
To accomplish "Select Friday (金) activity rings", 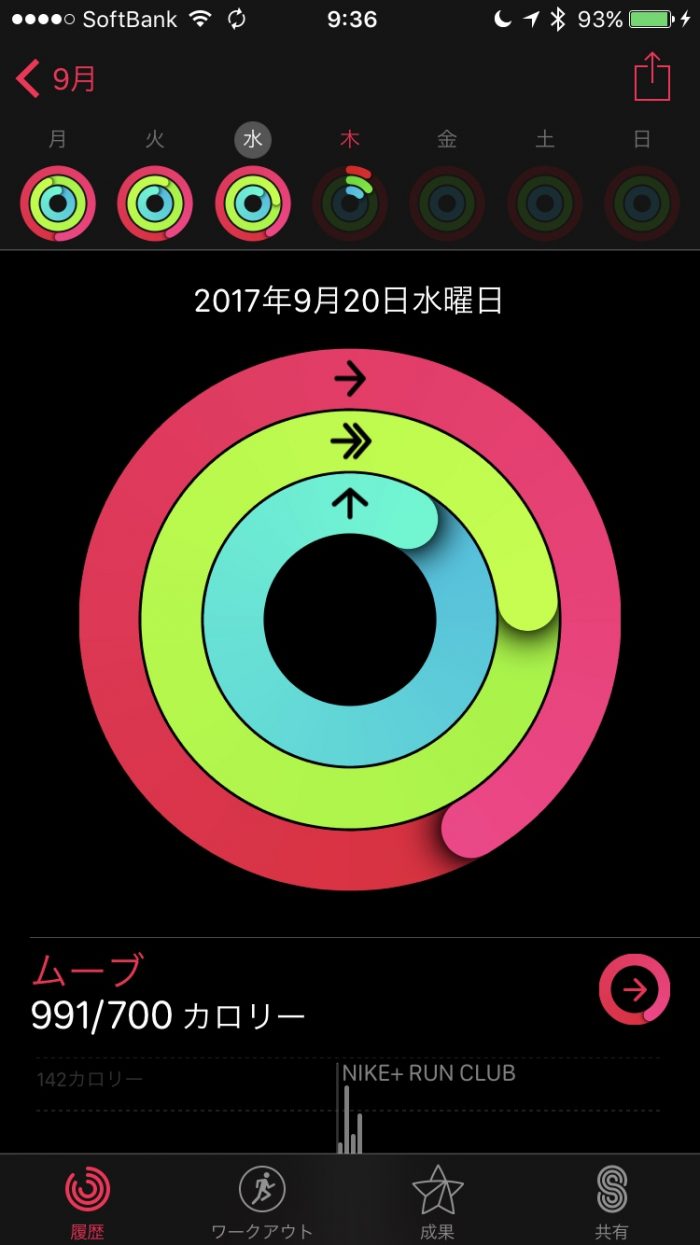I will [x=447, y=203].
